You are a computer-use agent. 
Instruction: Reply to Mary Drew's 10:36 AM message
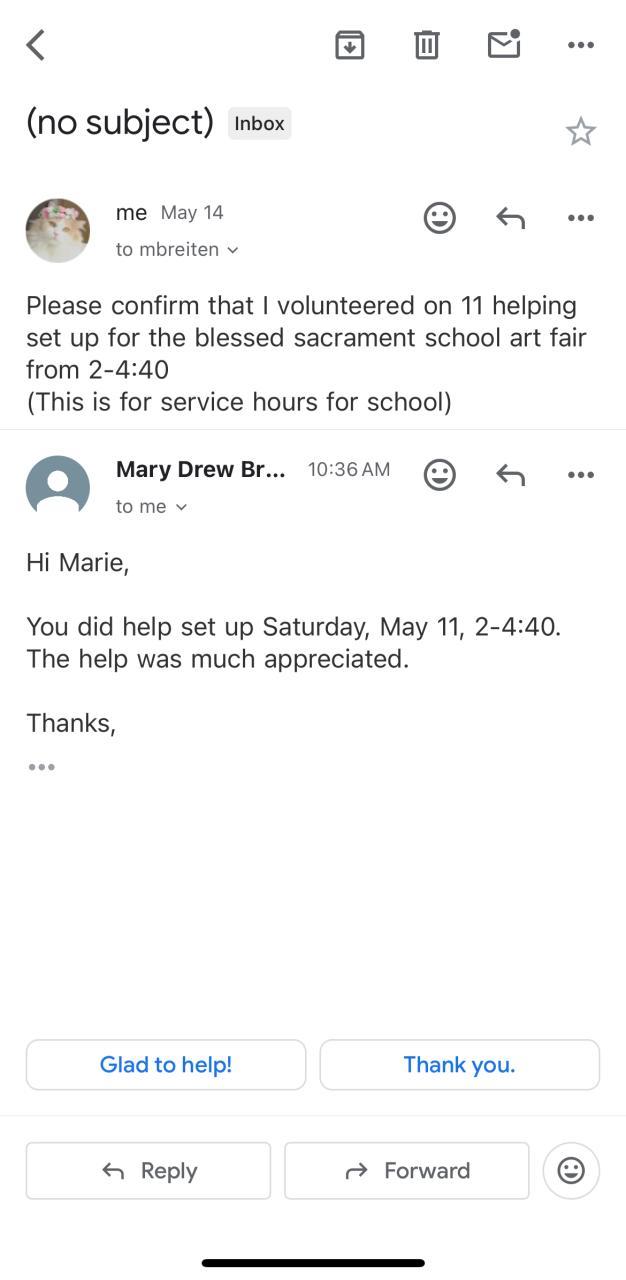511,475
